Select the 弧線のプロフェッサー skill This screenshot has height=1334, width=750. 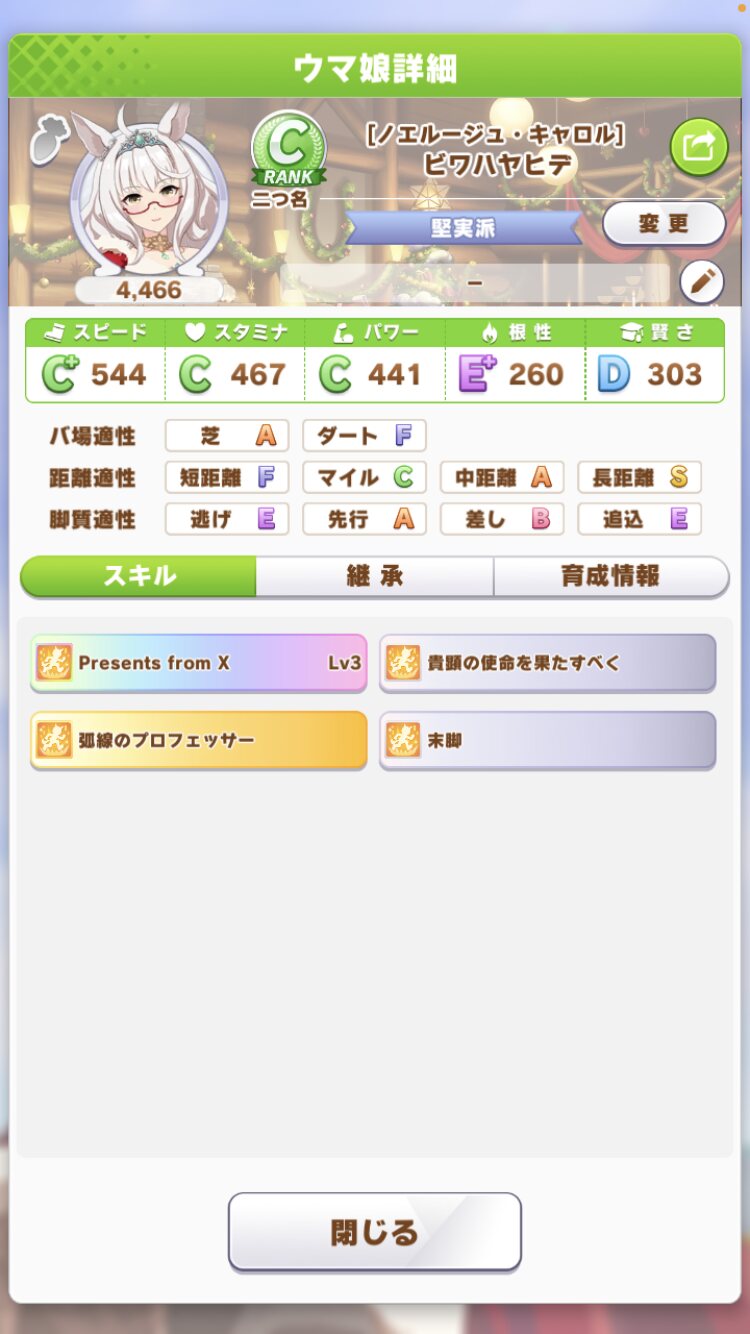coord(199,740)
